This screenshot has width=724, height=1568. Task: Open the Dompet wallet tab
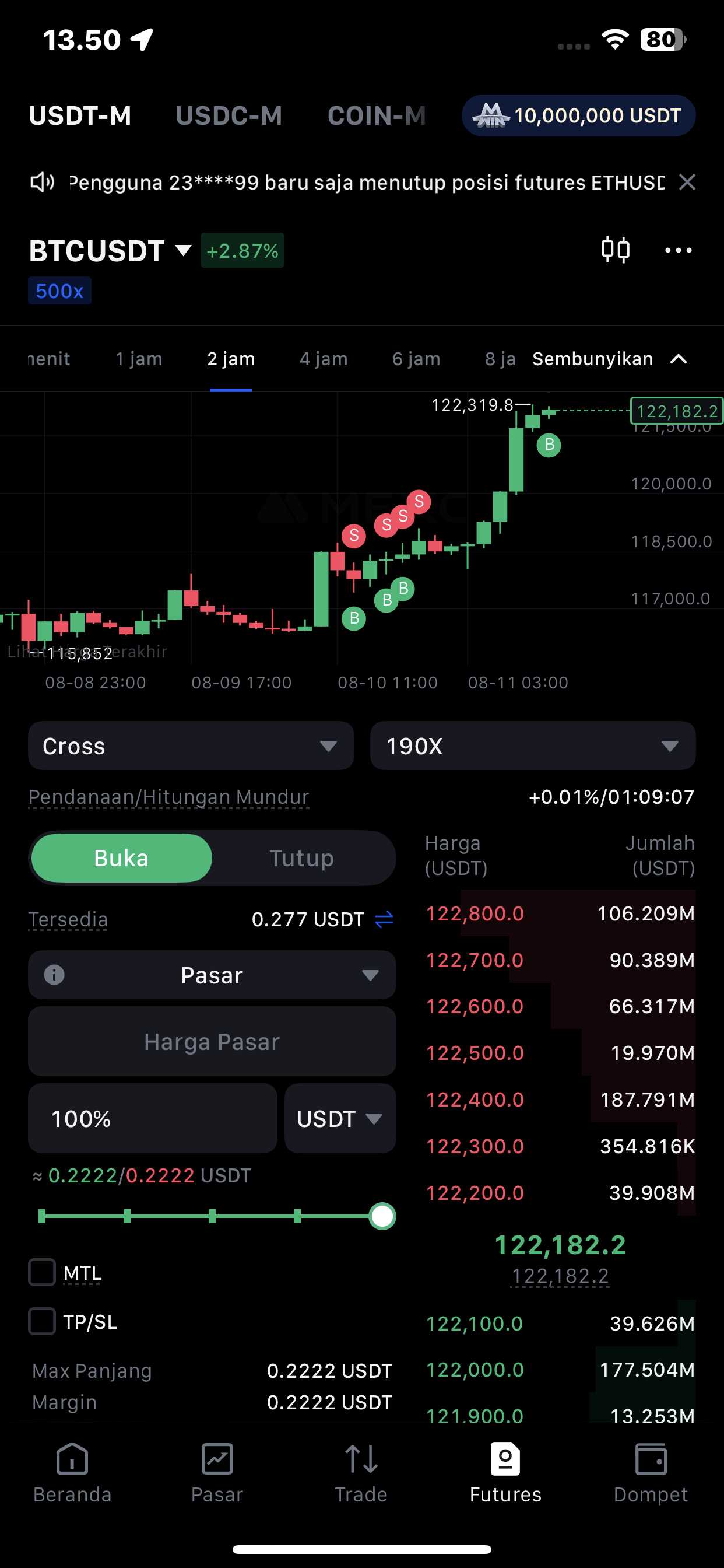tap(651, 1473)
